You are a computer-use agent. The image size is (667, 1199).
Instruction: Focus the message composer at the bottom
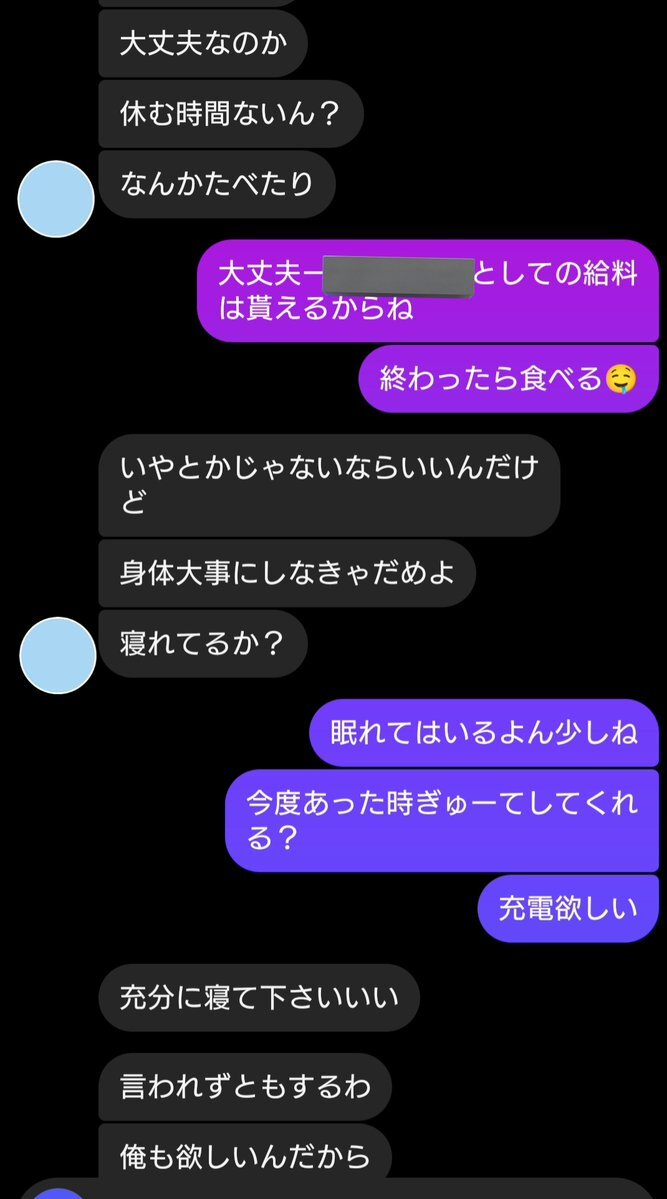point(337,1189)
